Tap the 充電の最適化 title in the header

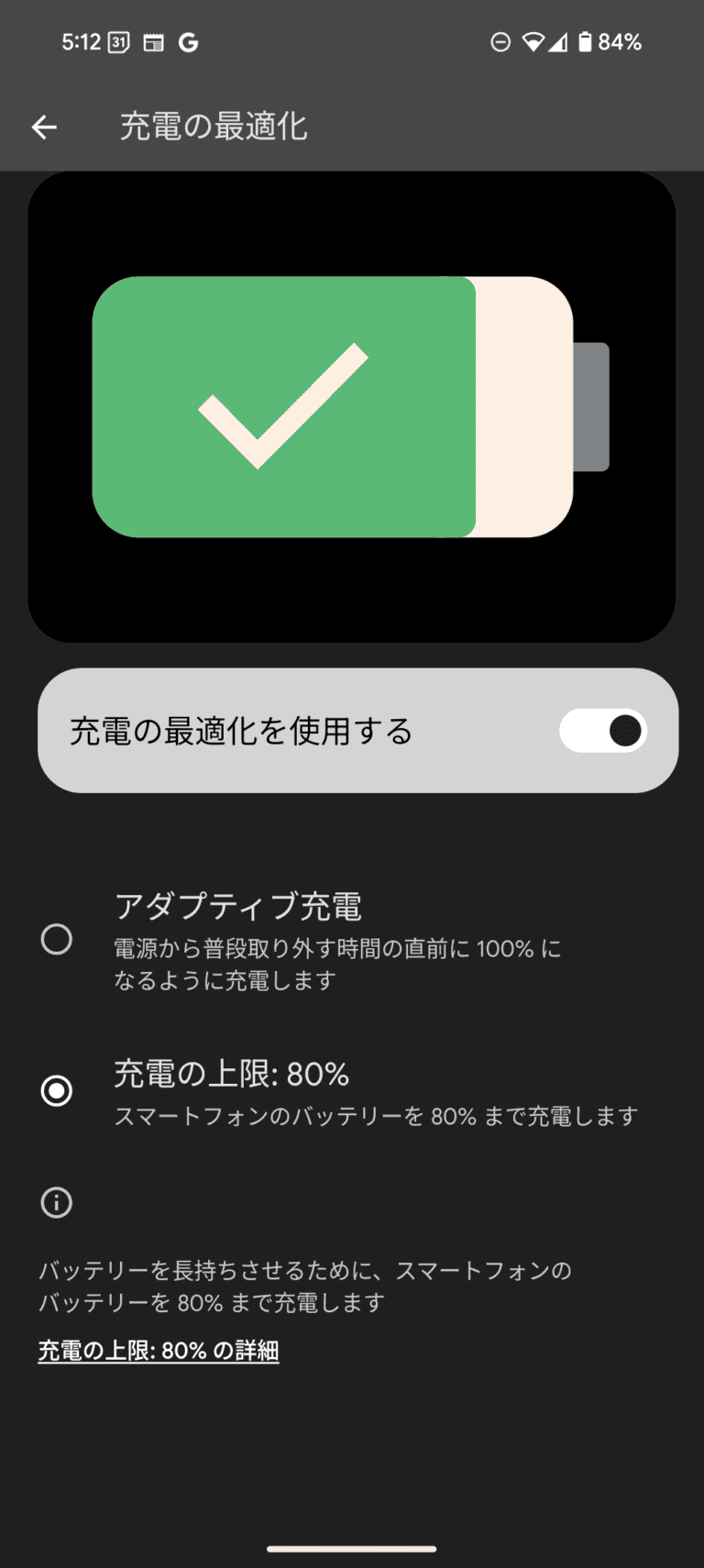pyautogui.click(x=213, y=127)
